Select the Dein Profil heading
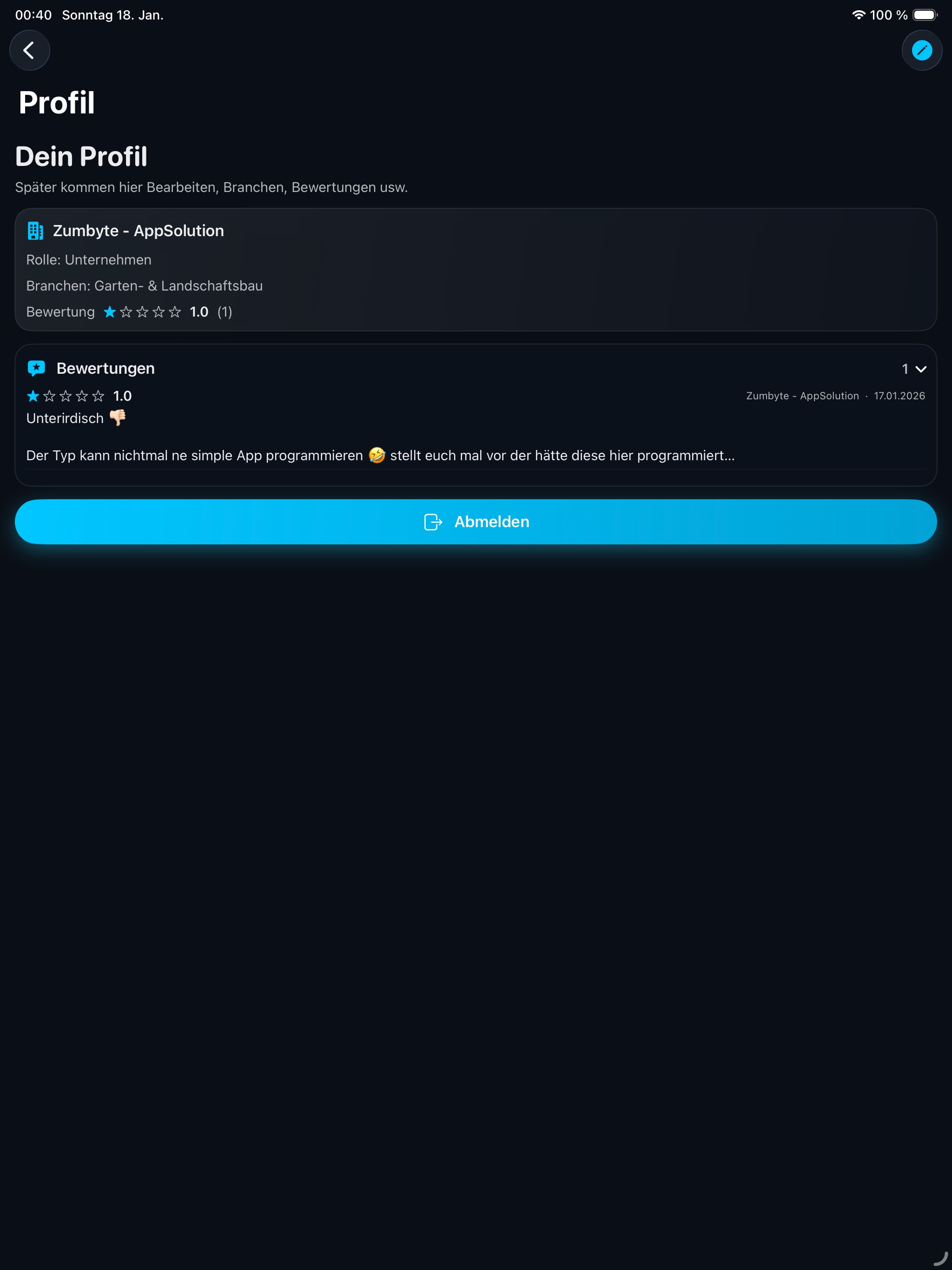Screen dimensions: 952x1270 coord(81,156)
